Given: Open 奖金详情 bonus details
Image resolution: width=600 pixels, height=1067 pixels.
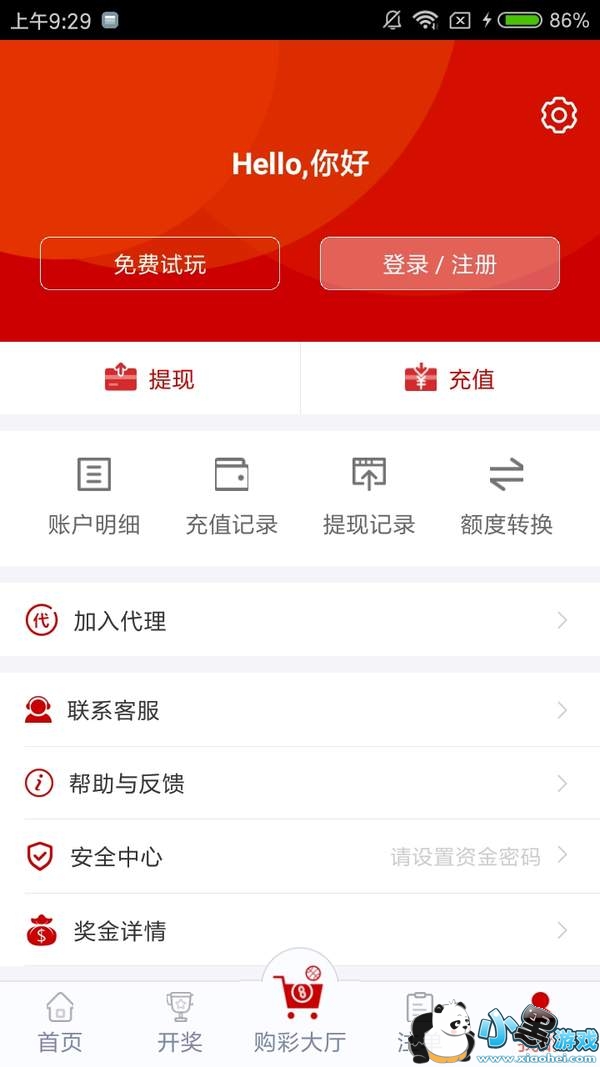Looking at the screenshot, I should click(x=300, y=931).
